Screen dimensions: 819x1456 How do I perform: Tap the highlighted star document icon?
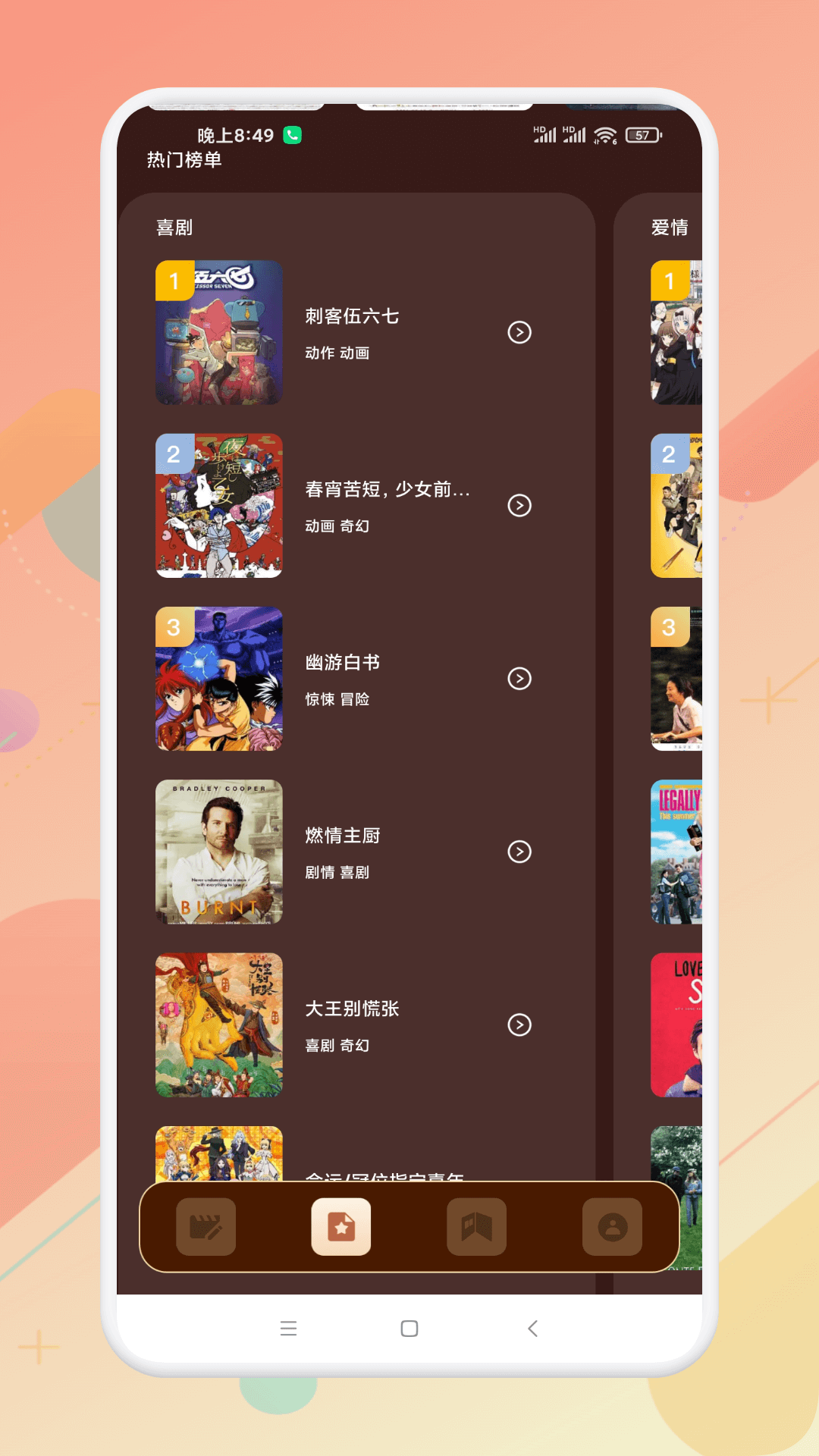click(x=340, y=1227)
